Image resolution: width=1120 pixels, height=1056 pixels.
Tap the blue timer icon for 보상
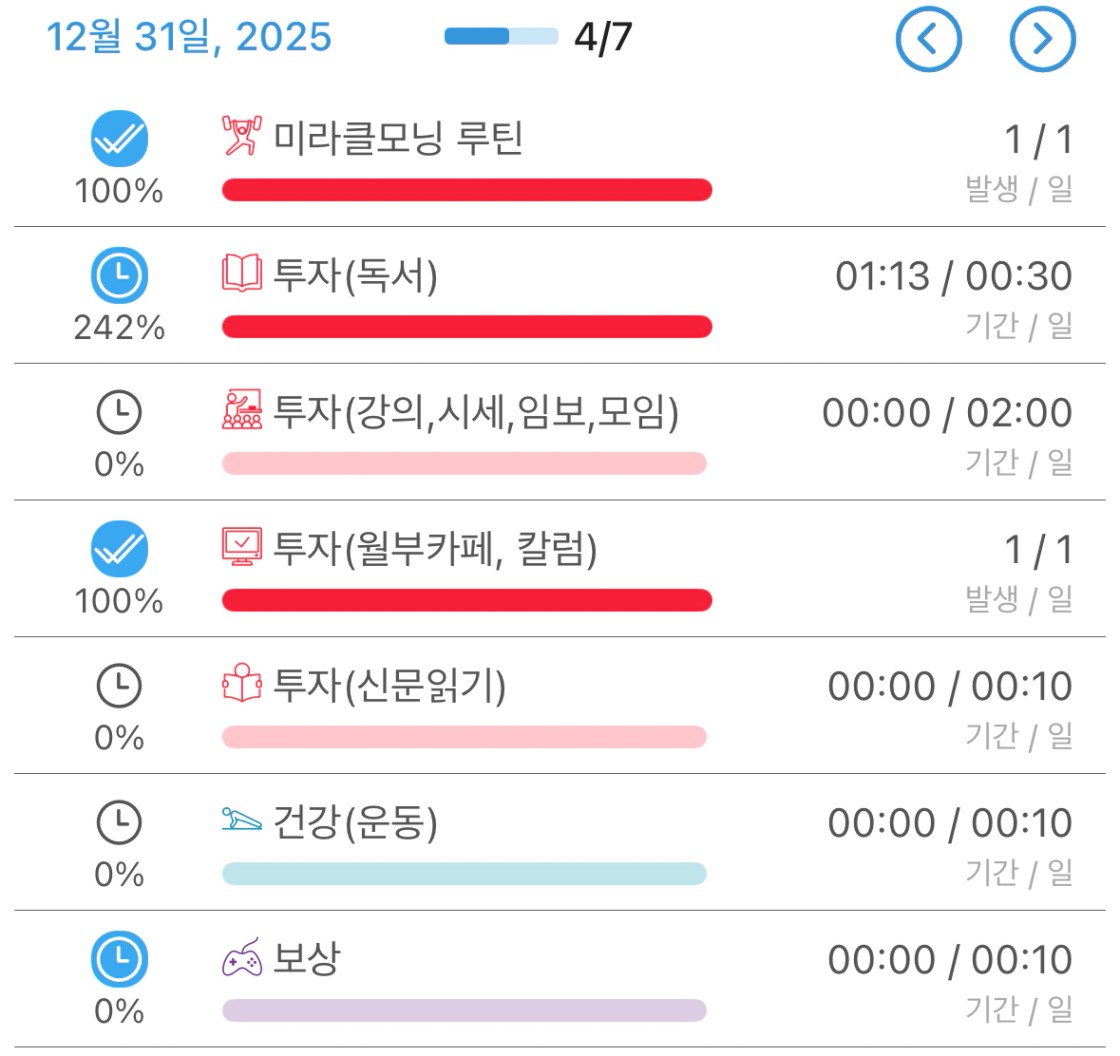click(x=120, y=960)
